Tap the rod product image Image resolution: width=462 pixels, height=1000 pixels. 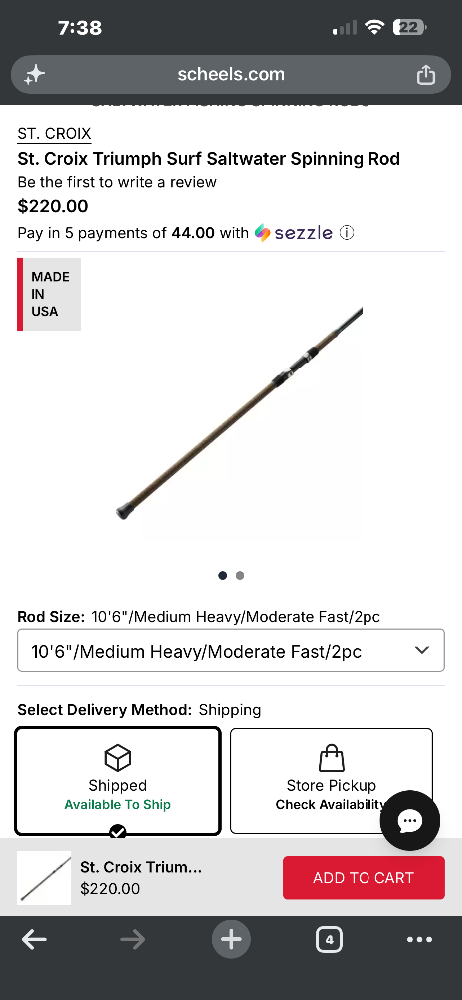[240, 413]
